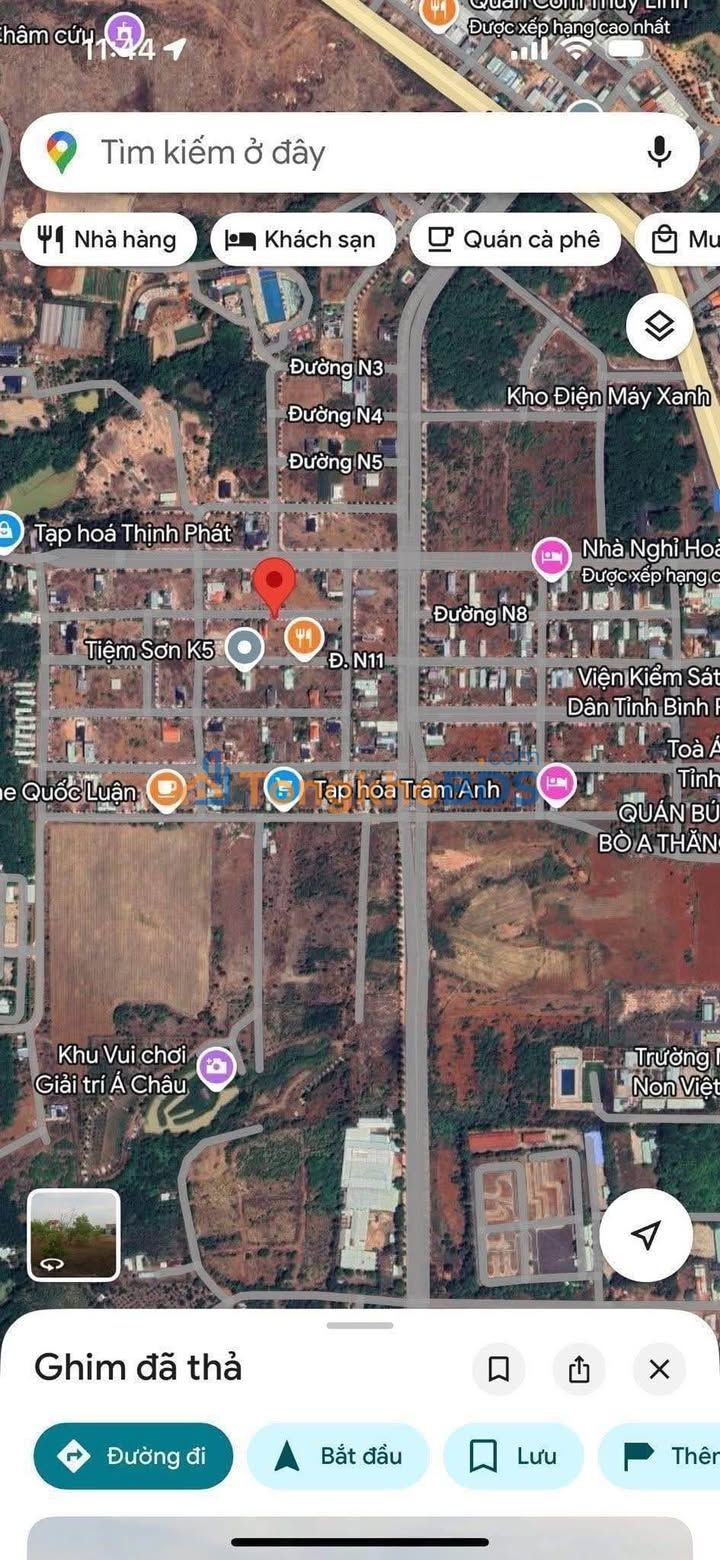Tap the Lưu button to save place
Viewport: 720px width, 1560px height.
click(x=514, y=1456)
